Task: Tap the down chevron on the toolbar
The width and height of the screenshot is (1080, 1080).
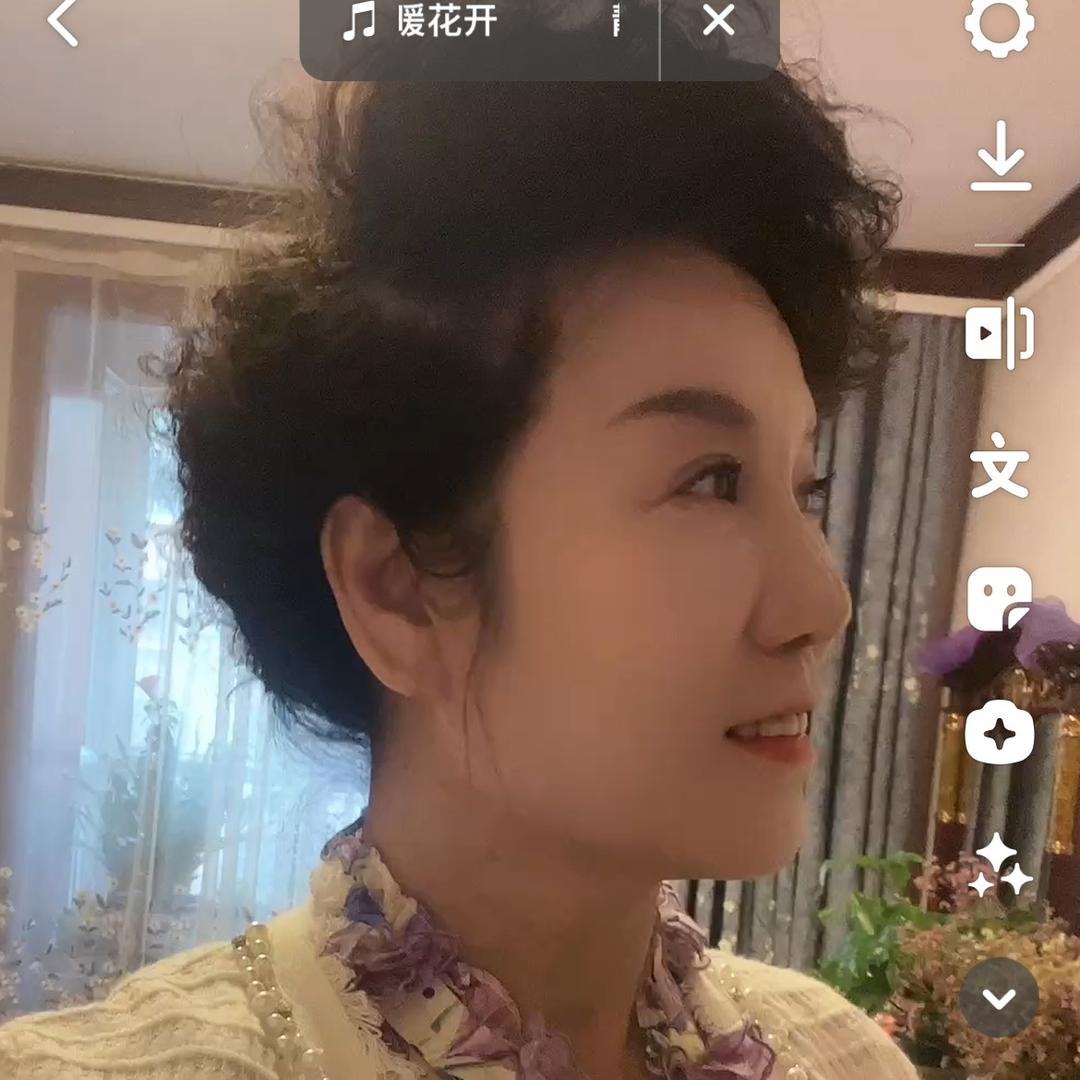Action: point(999,997)
